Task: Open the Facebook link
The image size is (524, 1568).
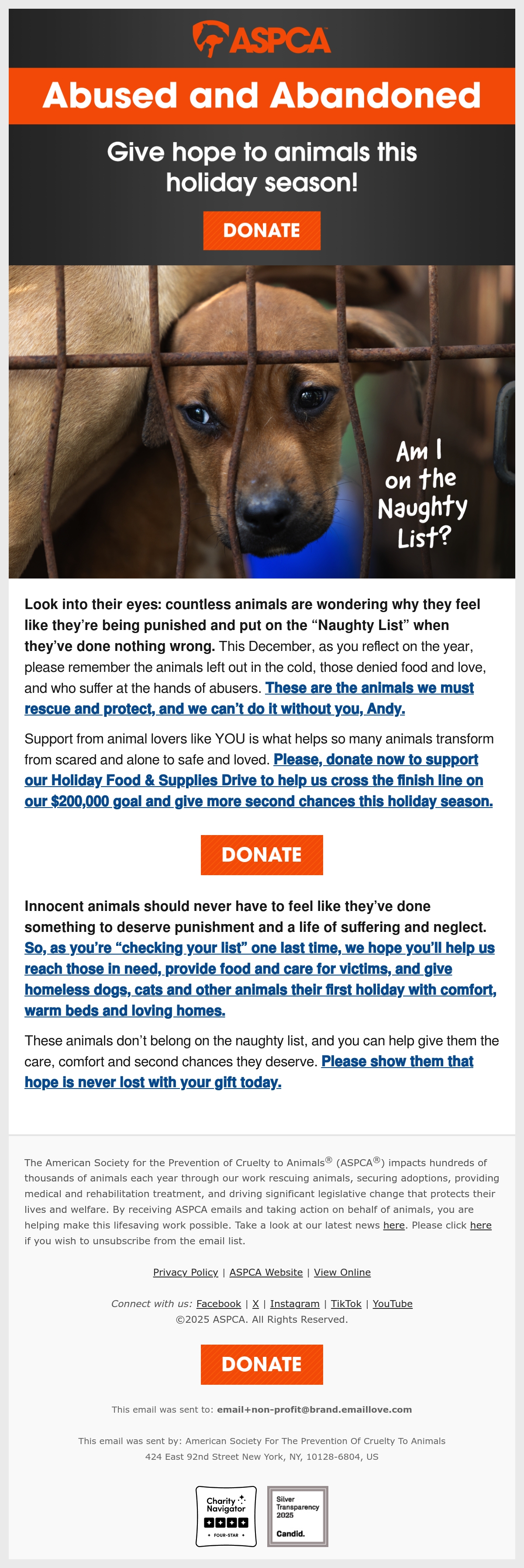Action: point(219,1304)
